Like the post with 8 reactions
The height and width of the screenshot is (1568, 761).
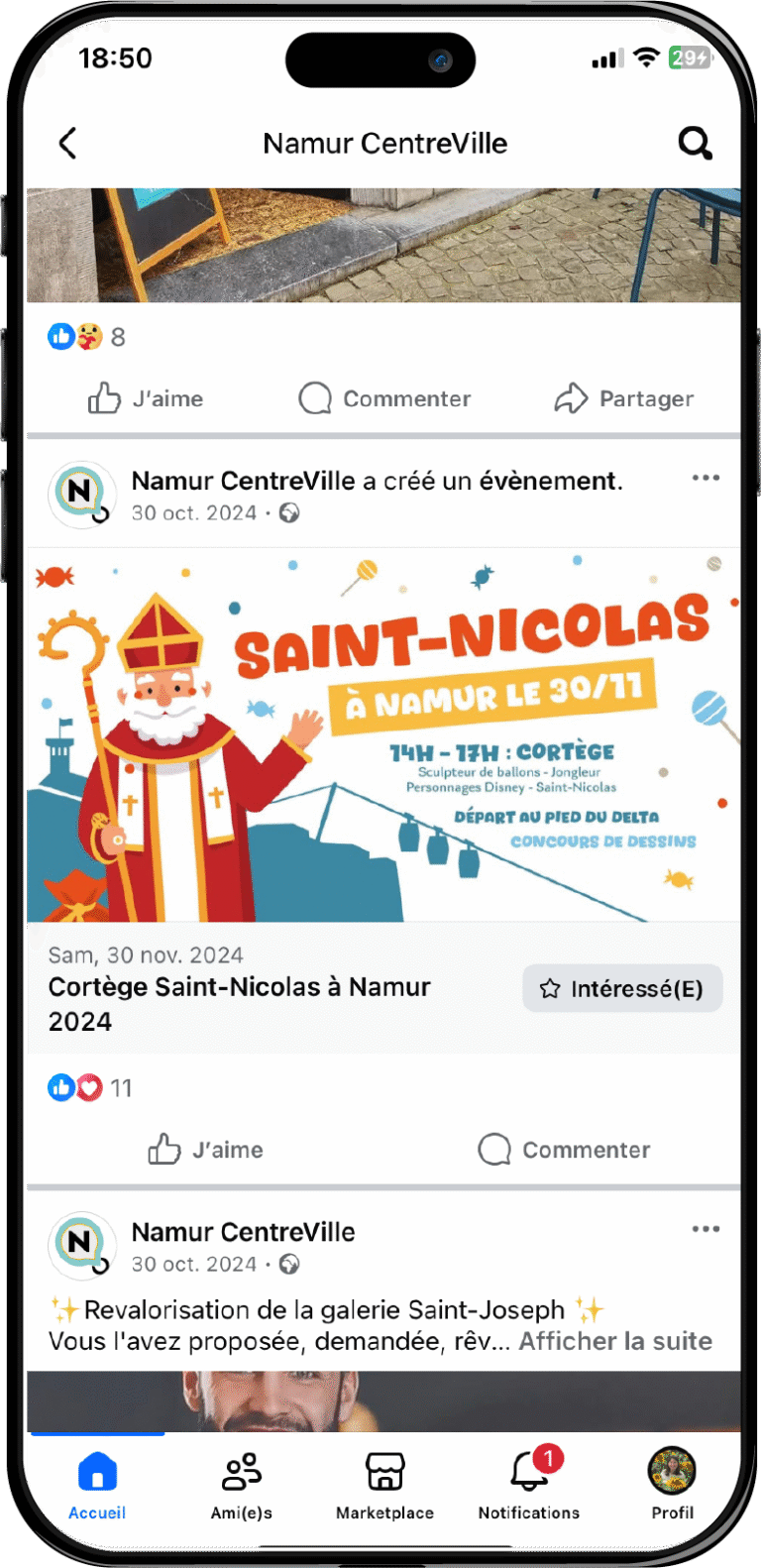tap(146, 398)
